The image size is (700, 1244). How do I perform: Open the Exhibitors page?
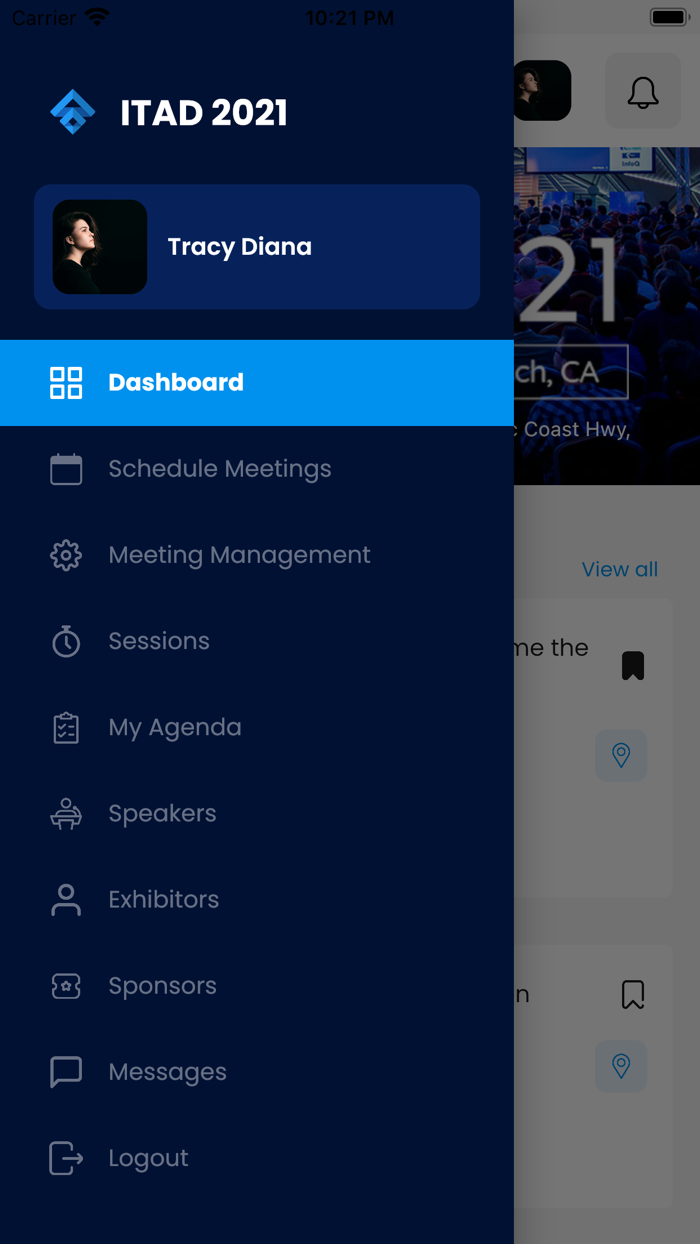click(x=163, y=899)
